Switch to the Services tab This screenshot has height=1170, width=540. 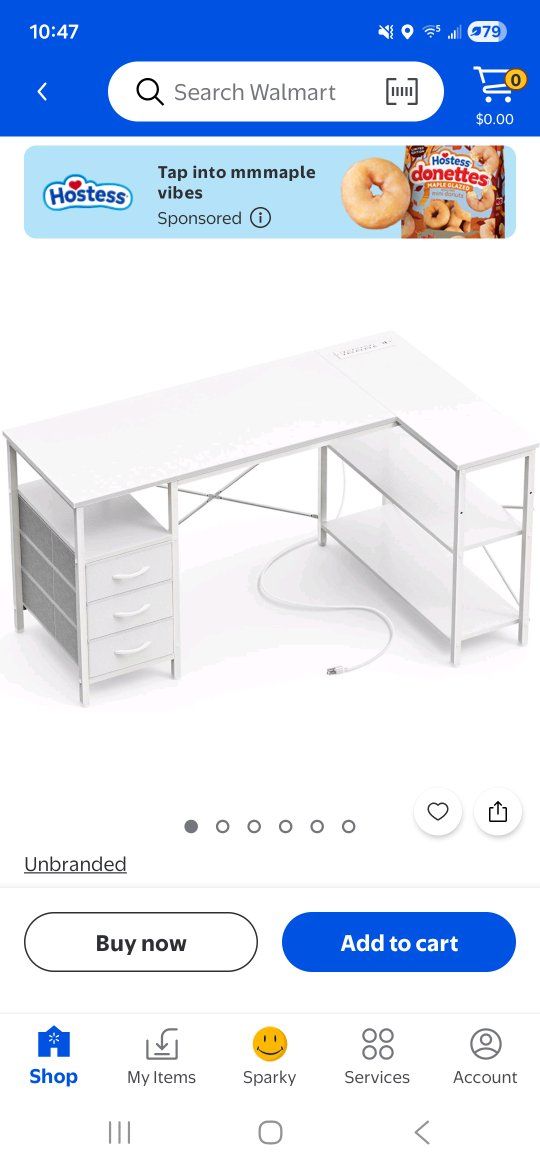[377, 1056]
